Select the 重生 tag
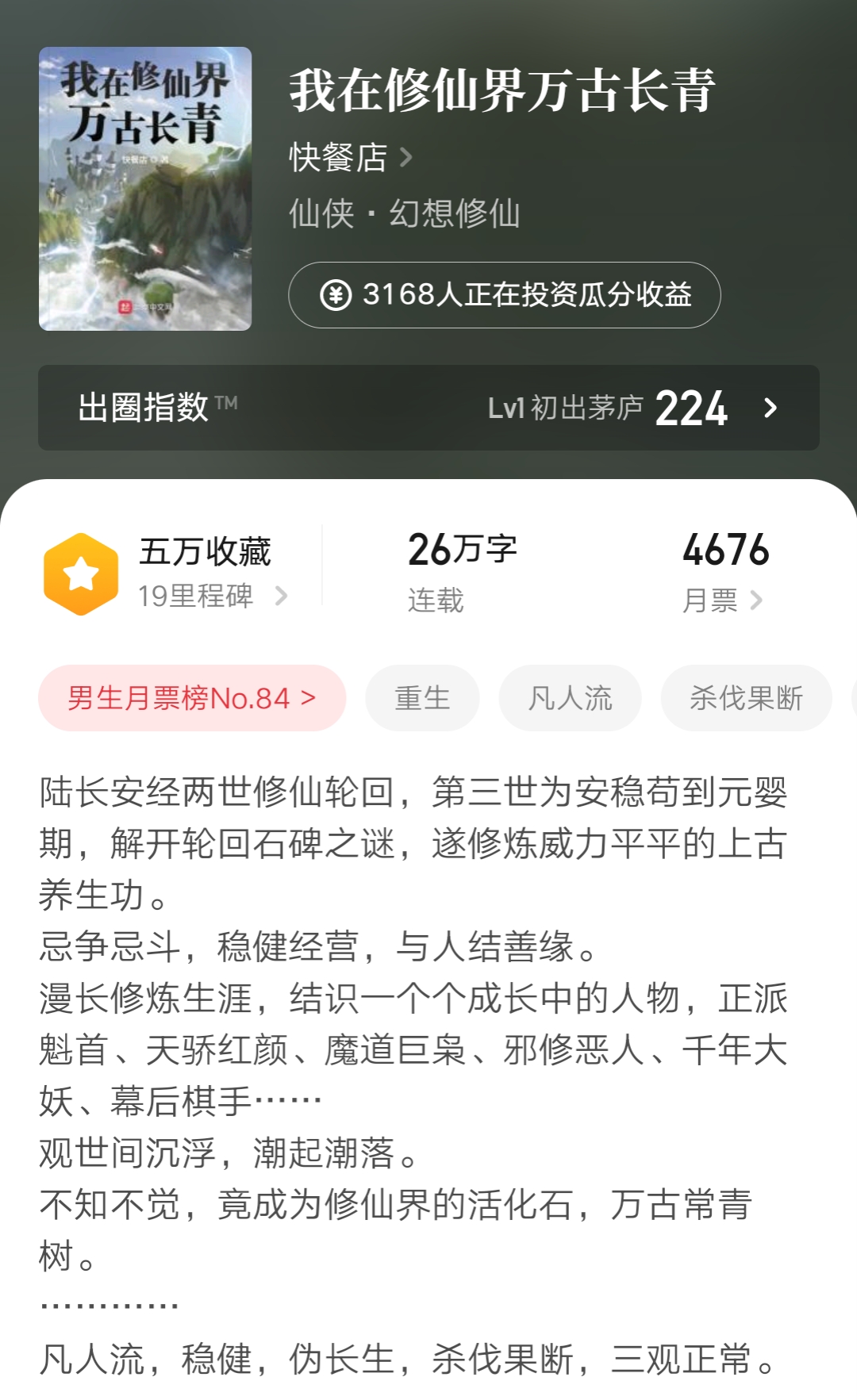The width and height of the screenshot is (857, 1400). [422, 697]
